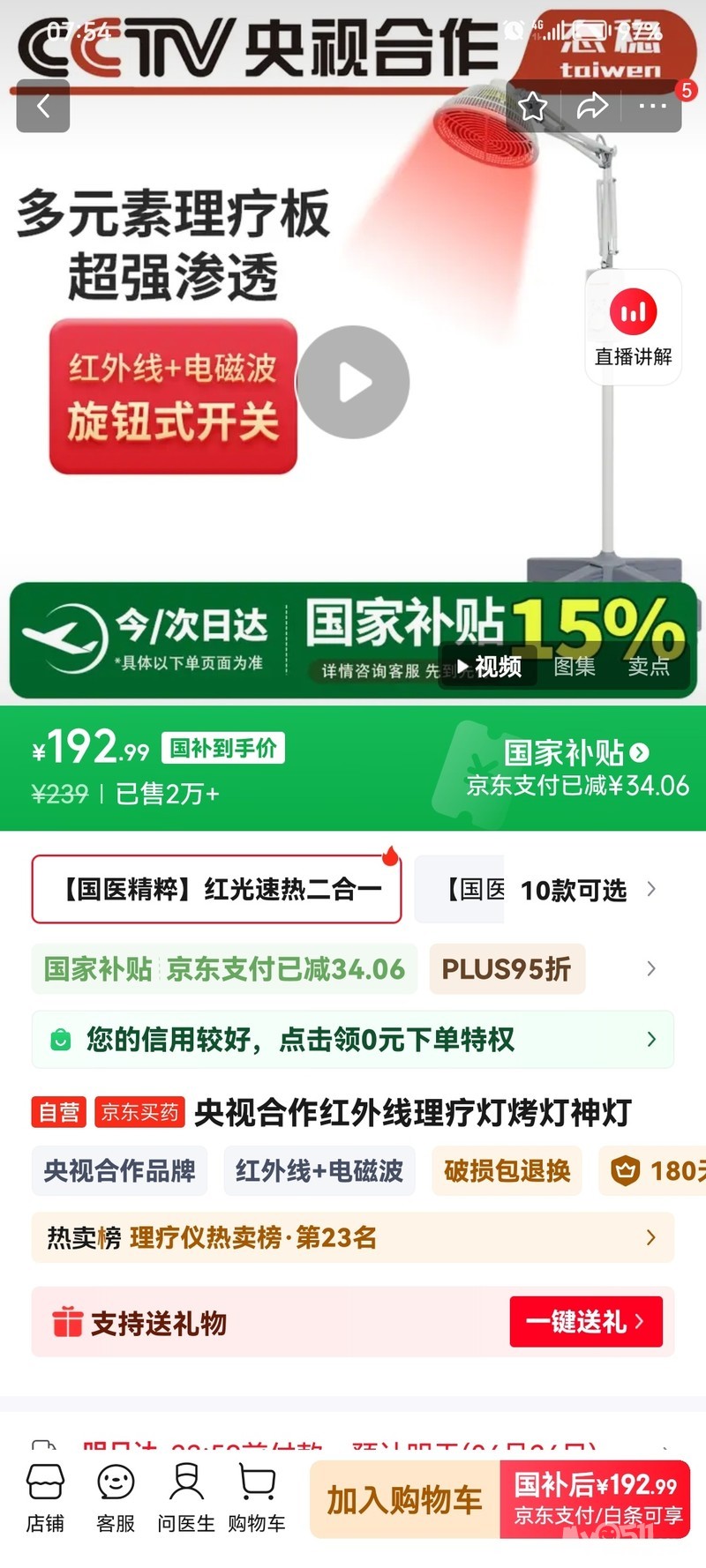Switch to the 卖点 tab
706x1568 pixels.
(x=649, y=667)
